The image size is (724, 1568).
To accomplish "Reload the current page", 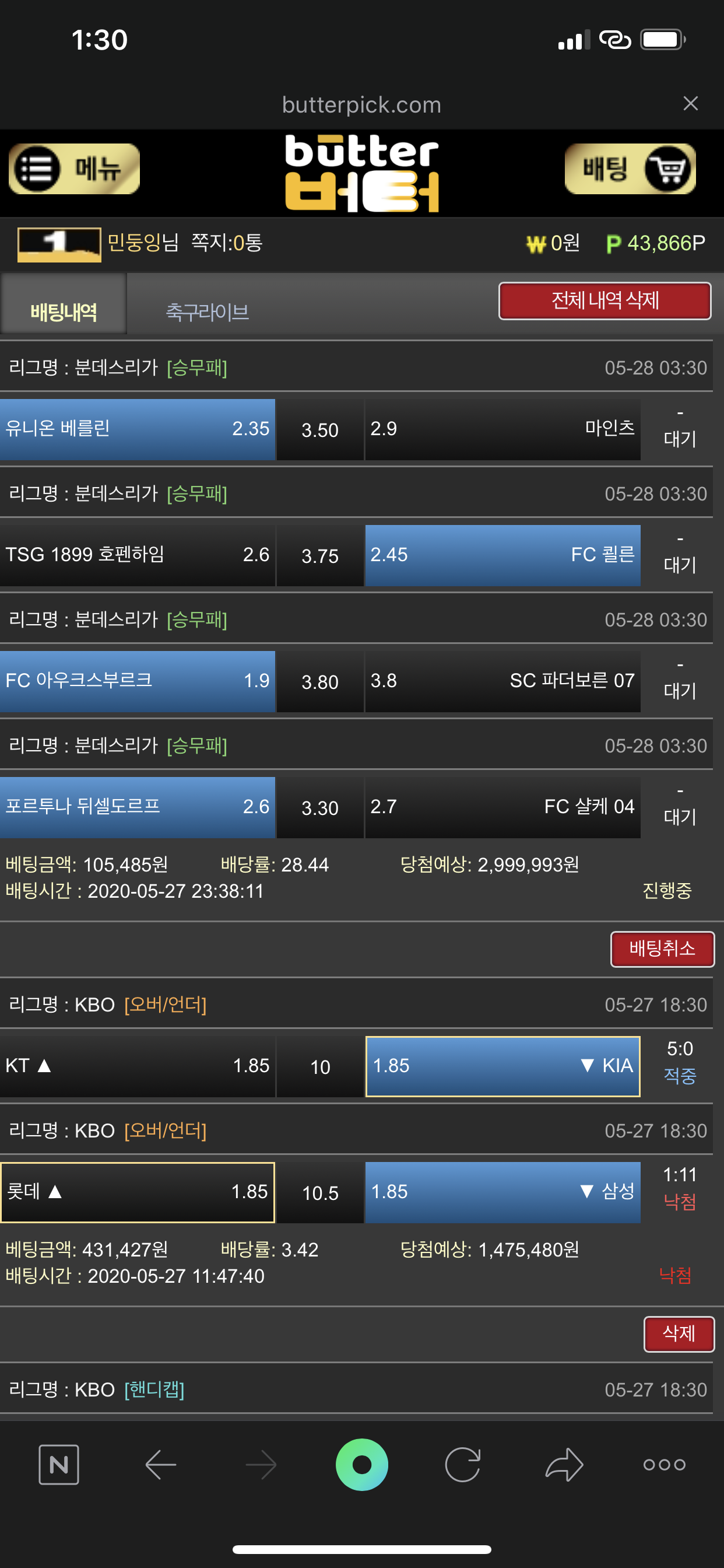I will pos(462,1464).
